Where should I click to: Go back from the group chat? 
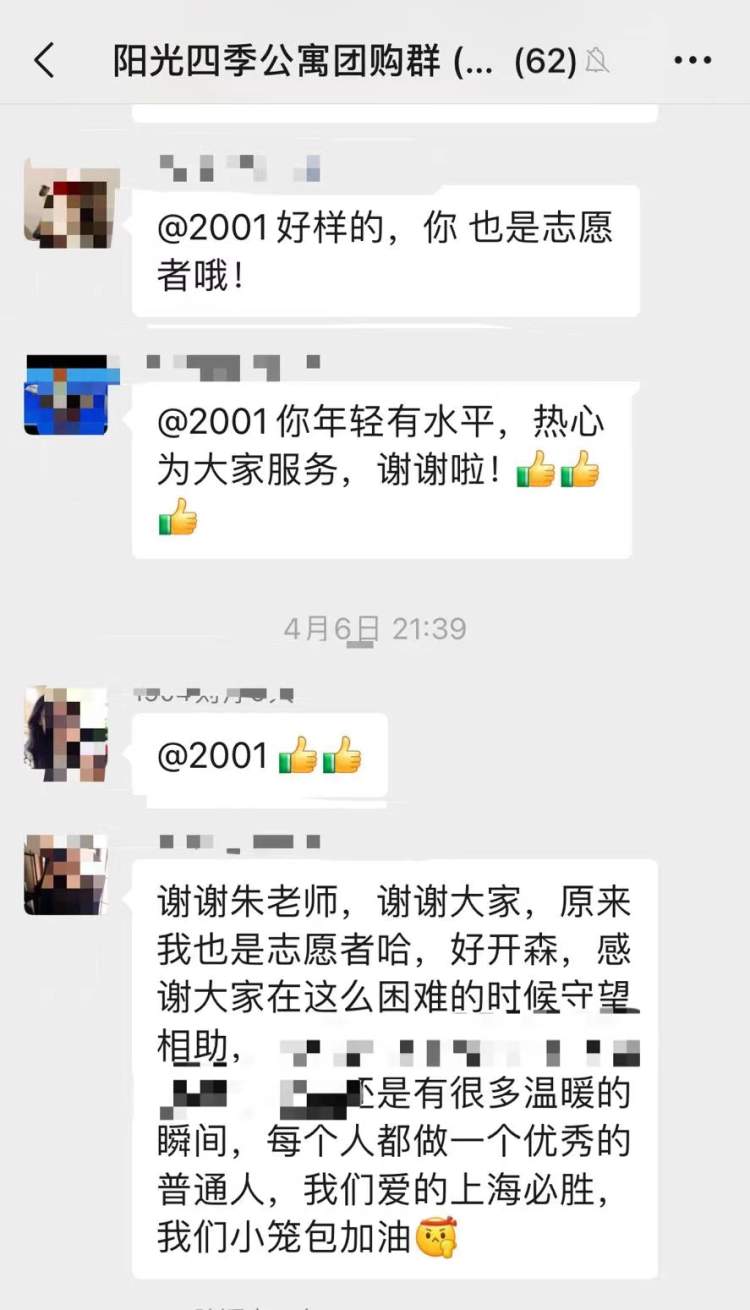coord(44,61)
